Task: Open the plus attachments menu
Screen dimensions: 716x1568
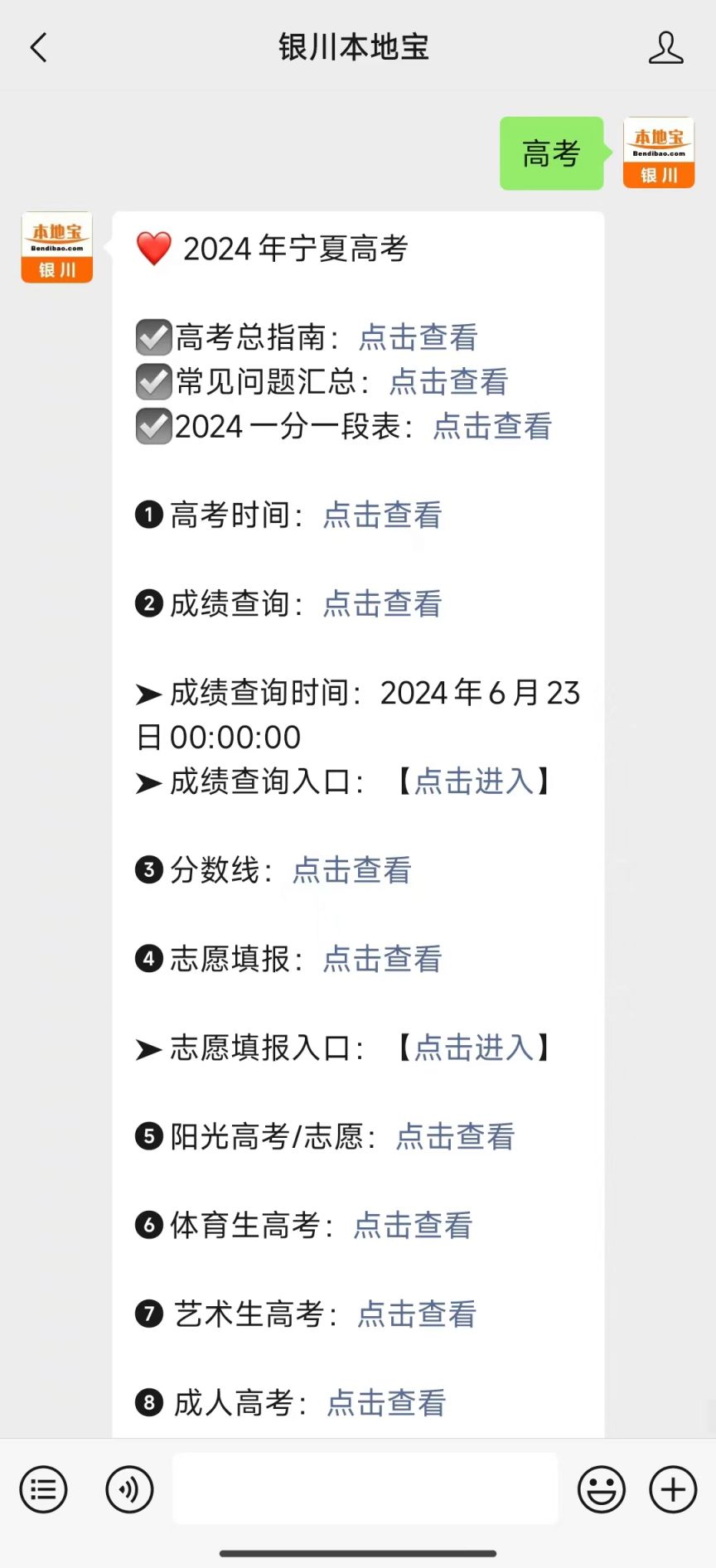Action: click(673, 1489)
